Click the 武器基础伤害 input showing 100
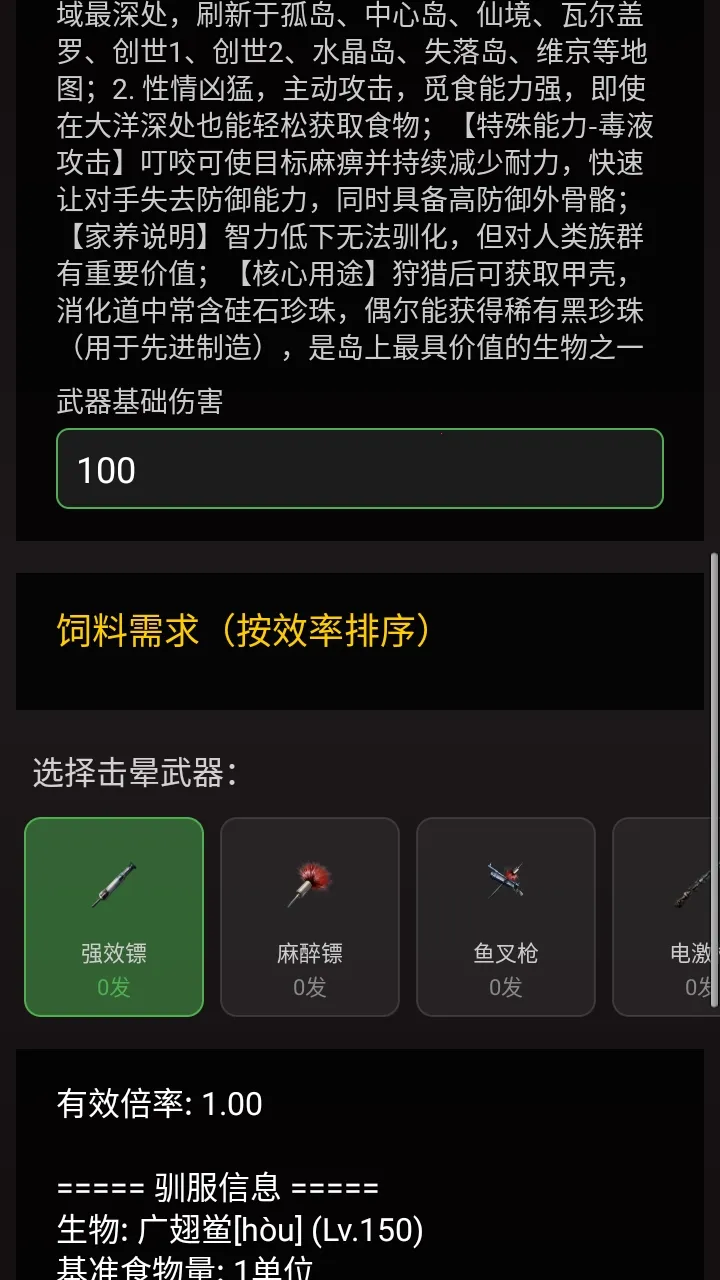 (360, 469)
